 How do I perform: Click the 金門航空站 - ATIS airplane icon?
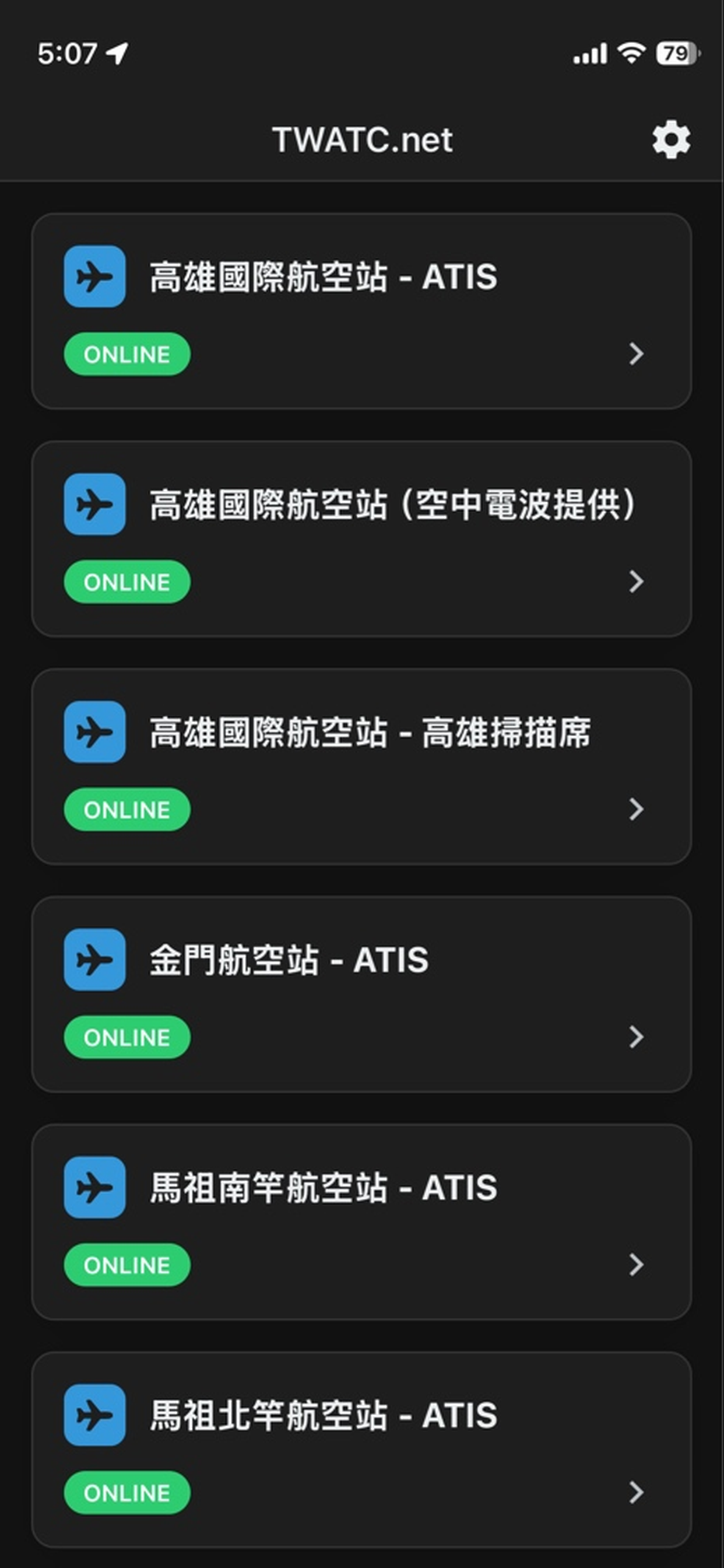pos(94,961)
